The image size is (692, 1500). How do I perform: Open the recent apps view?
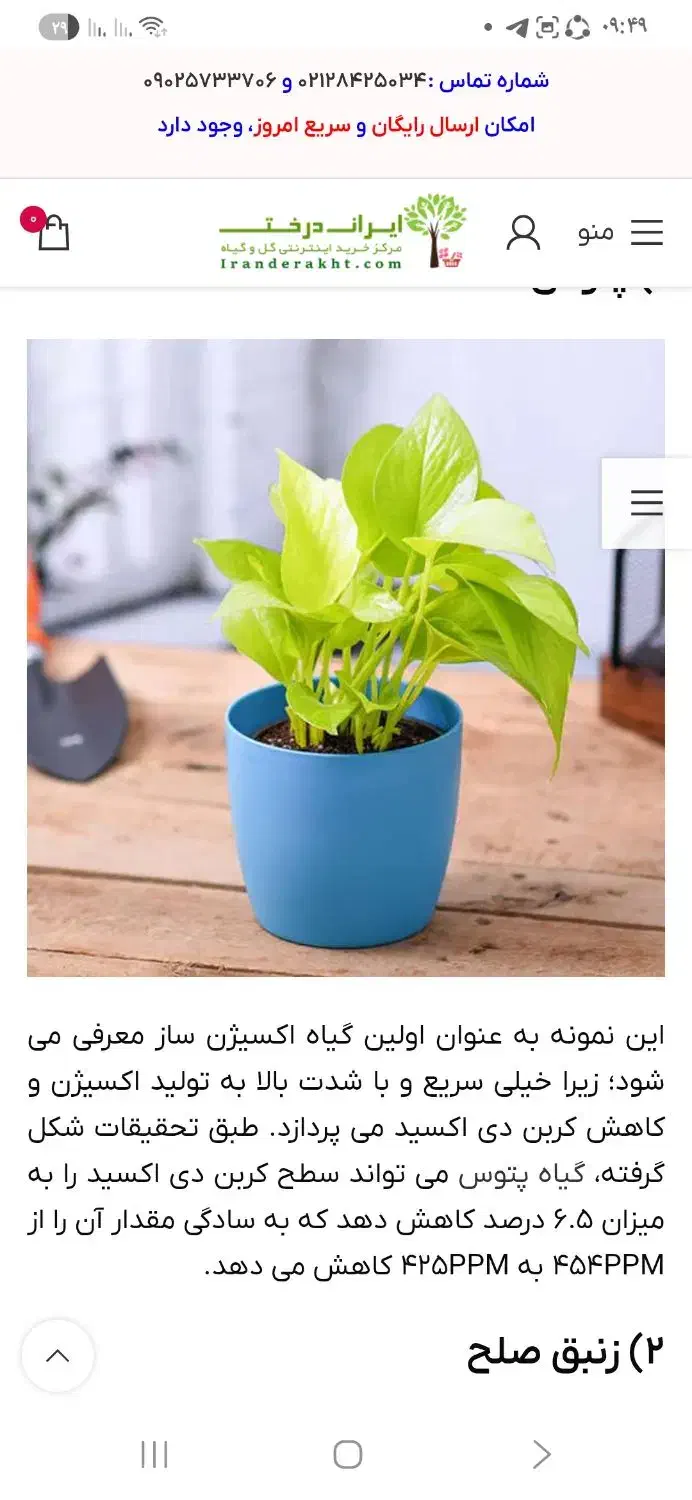(154, 1454)
